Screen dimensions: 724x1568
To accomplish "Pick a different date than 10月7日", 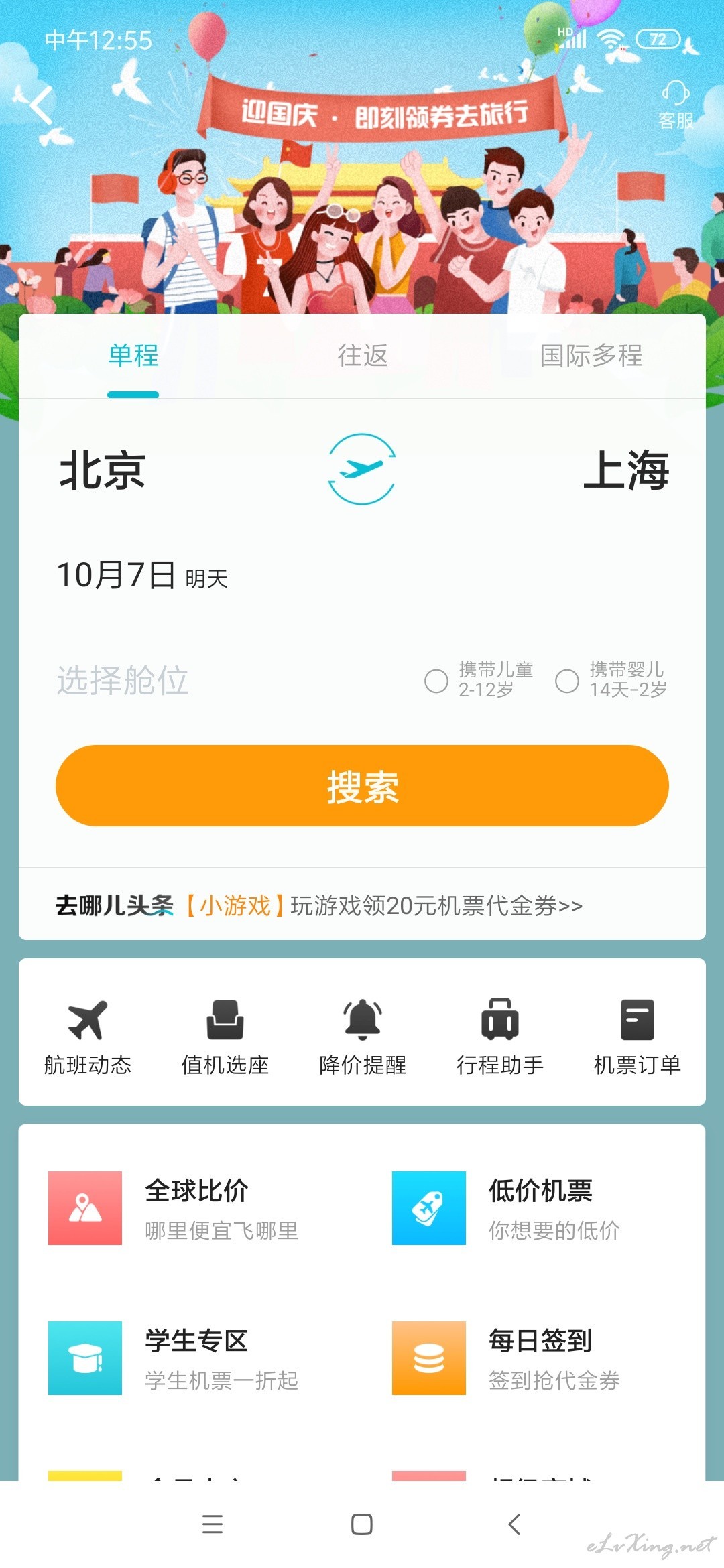I will 142,576.
